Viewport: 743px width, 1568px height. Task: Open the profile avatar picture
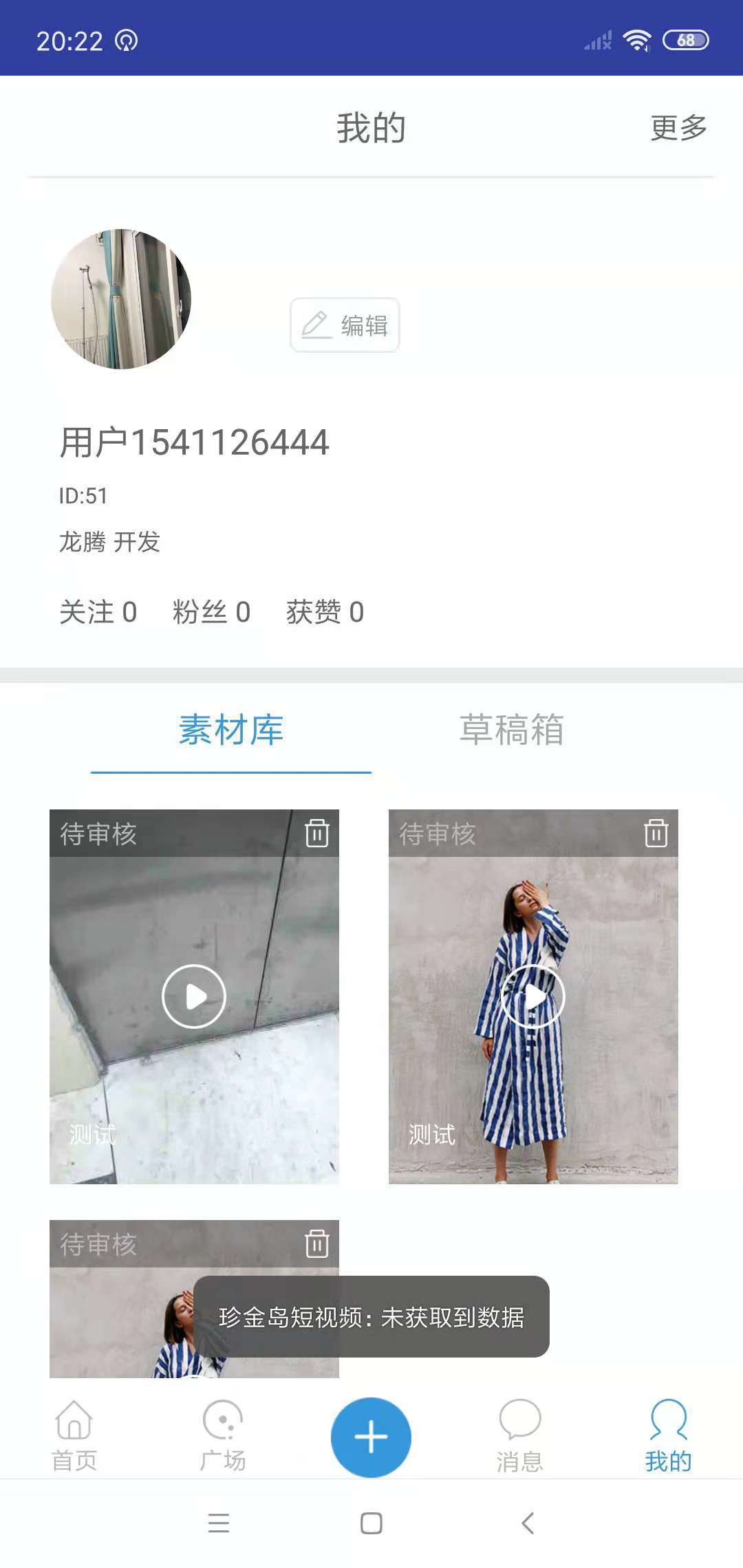(x=121, y=299)
